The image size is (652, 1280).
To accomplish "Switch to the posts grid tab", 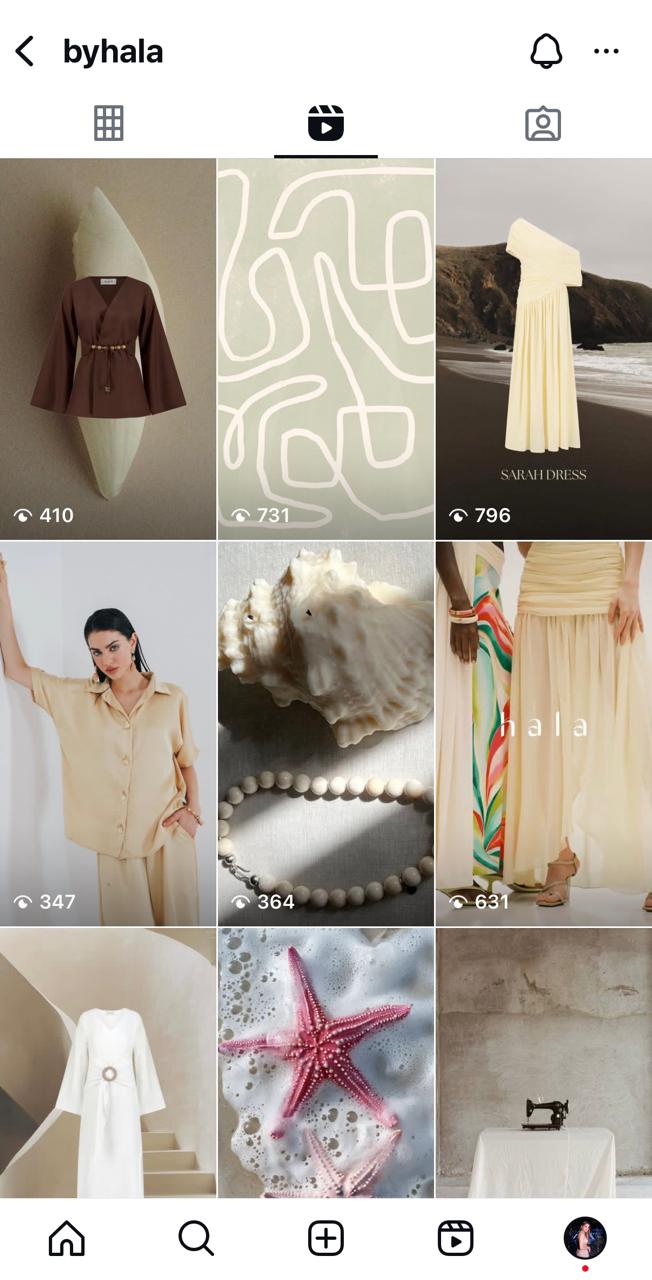I will (108, 124).
